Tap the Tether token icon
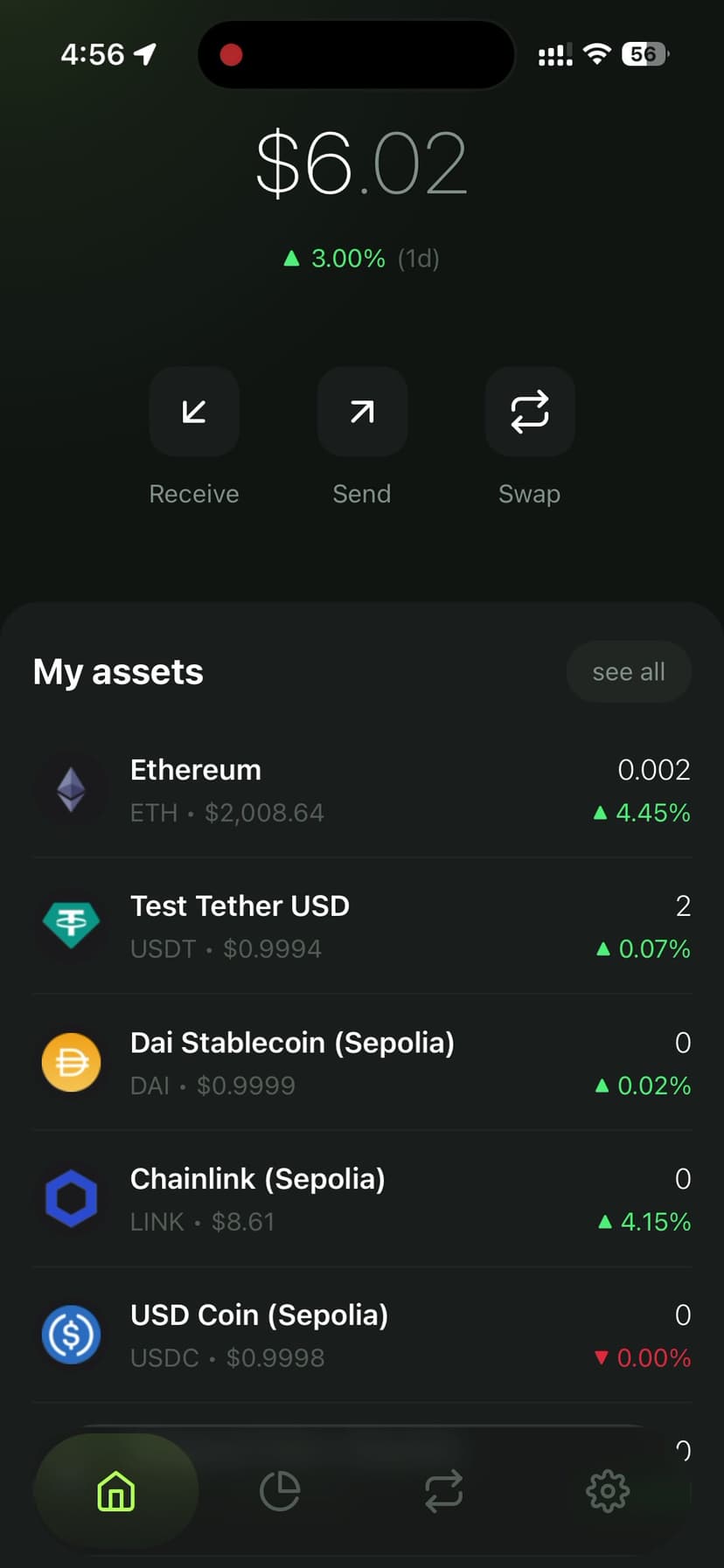This screenshot has width=724, height=1568. (x=71, y=925)
